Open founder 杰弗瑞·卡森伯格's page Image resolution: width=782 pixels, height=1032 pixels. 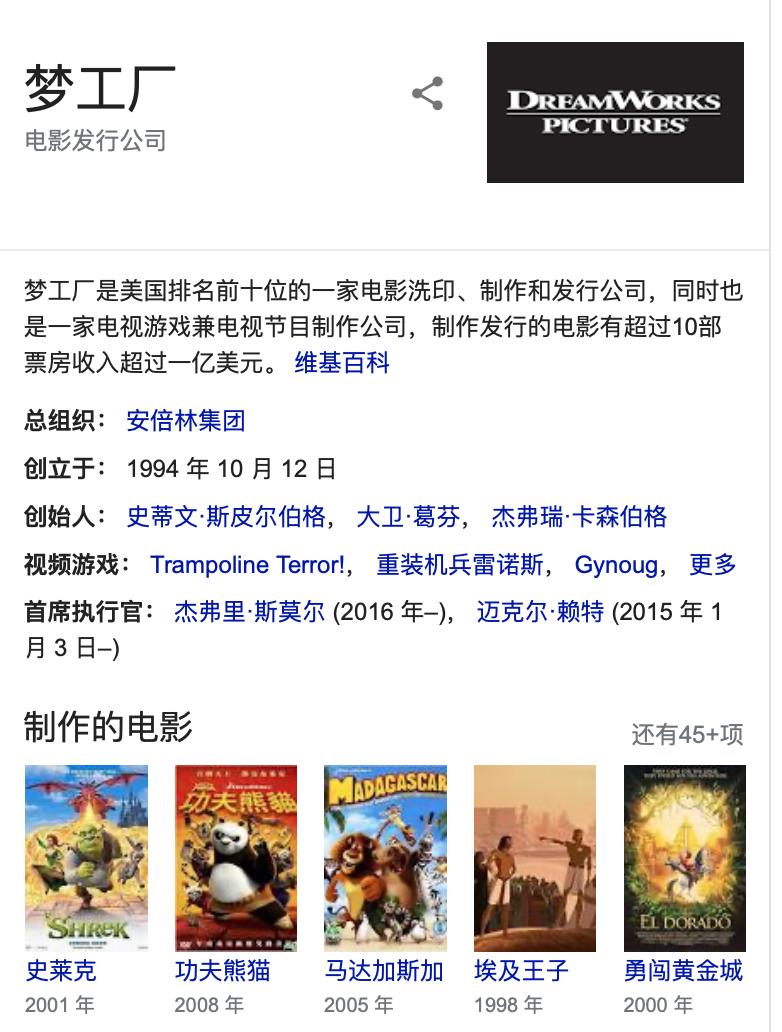pos(579,516)
